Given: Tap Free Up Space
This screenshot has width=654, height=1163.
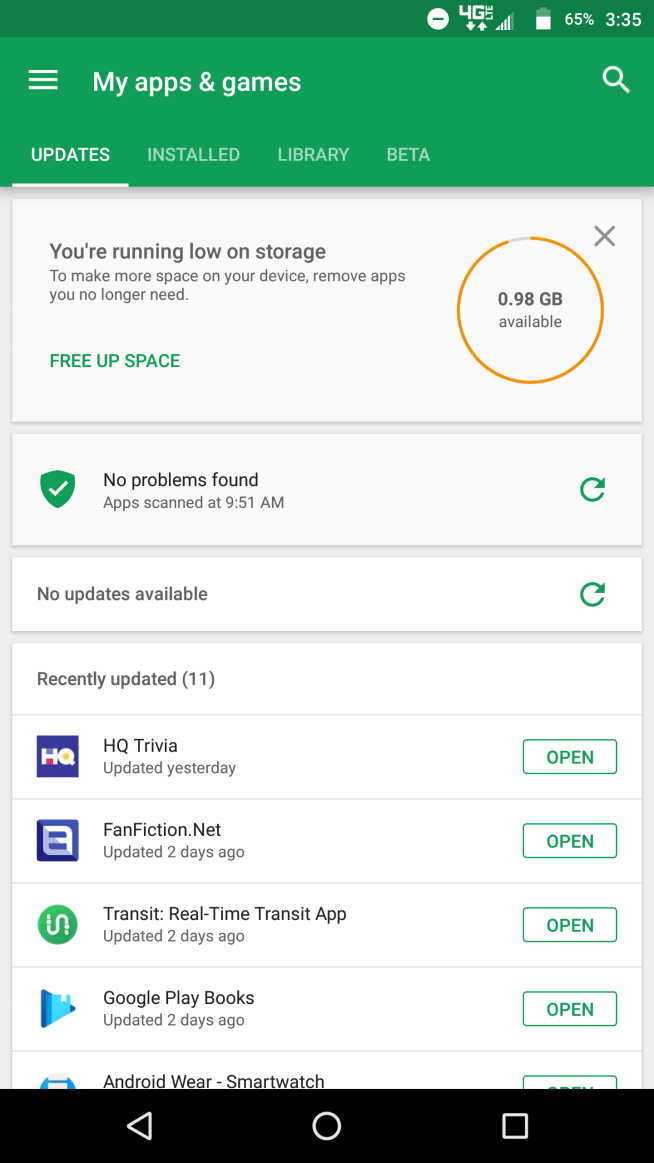Looking at the screenshot, I should click(115, 361).
